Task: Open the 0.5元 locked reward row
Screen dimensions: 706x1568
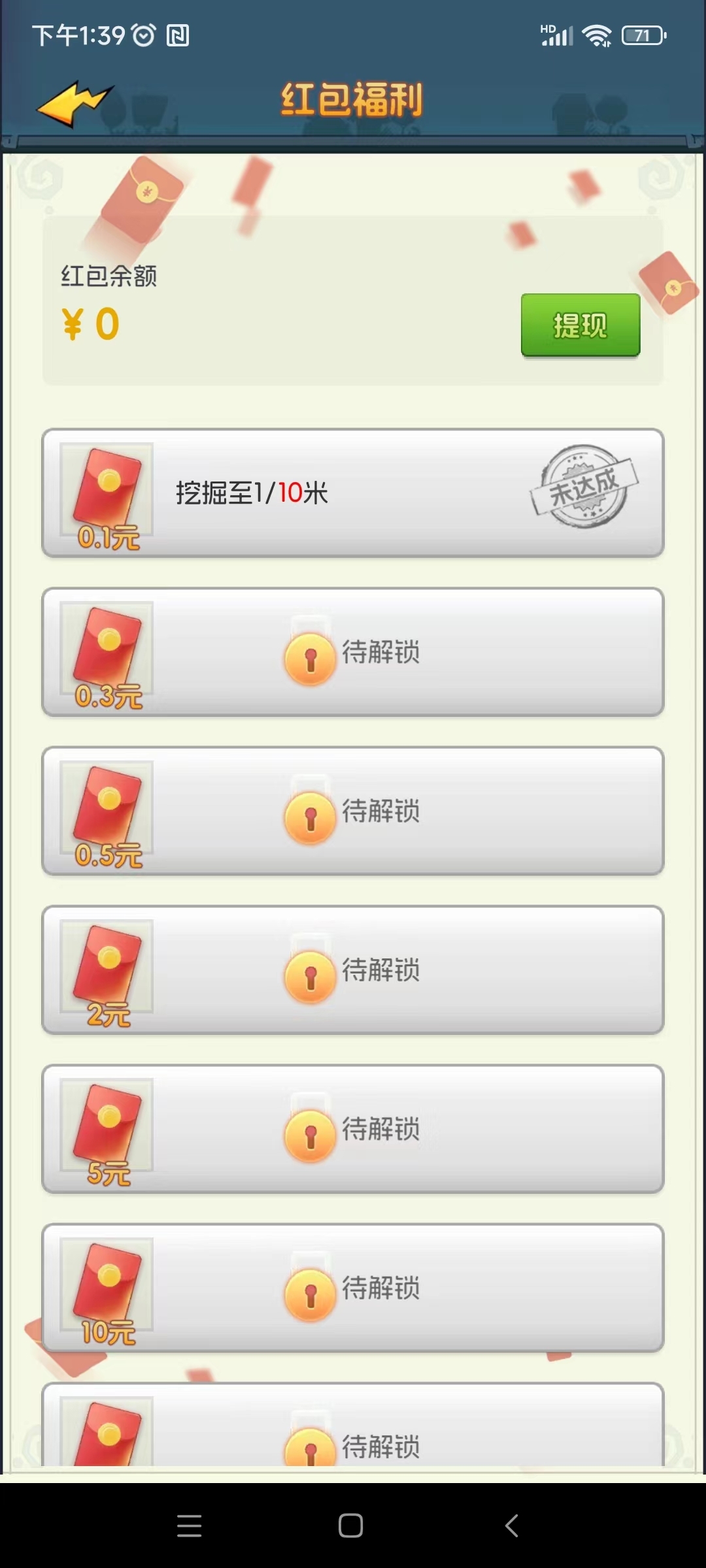Action: click(353, 812)
